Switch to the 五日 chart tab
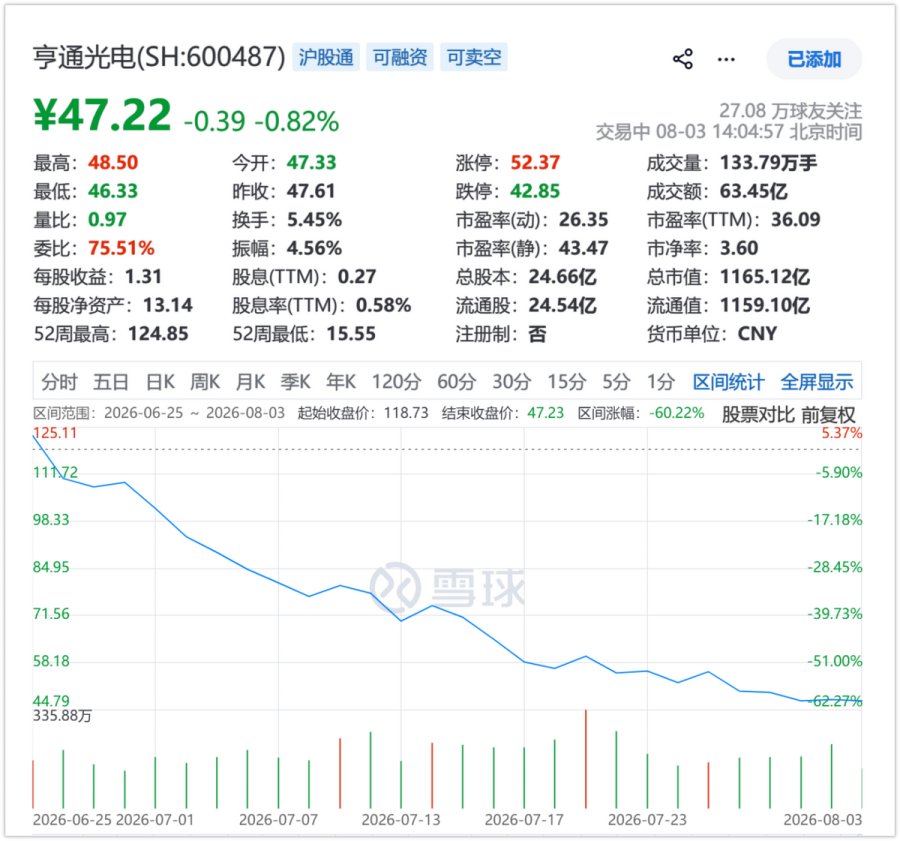The width and height of the screenshot is (900, 841). tap(110, 382)
